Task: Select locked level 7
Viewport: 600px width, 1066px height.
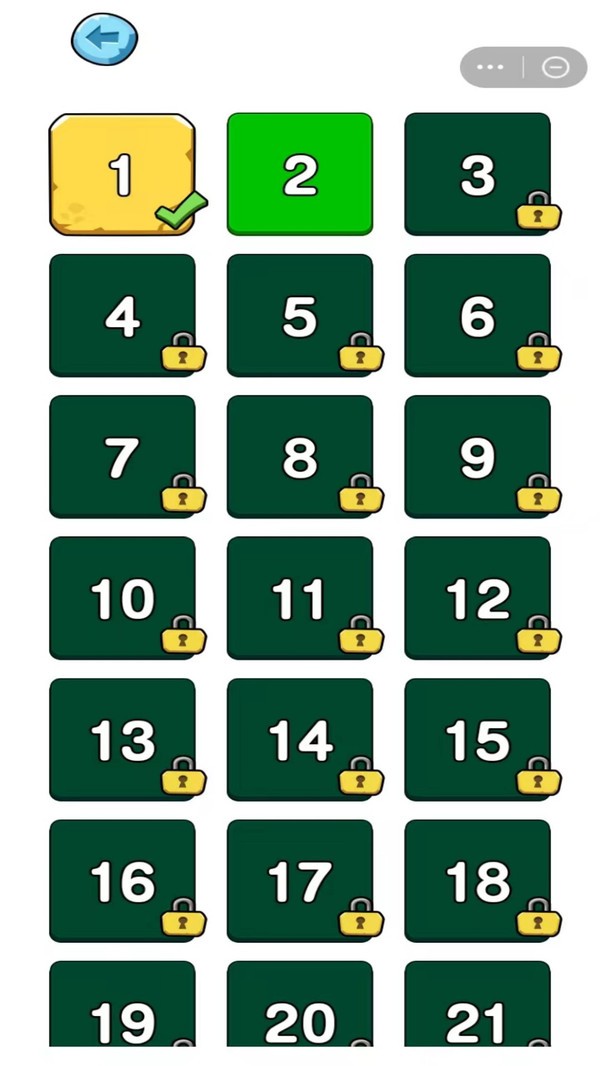Action: point(122,457)
